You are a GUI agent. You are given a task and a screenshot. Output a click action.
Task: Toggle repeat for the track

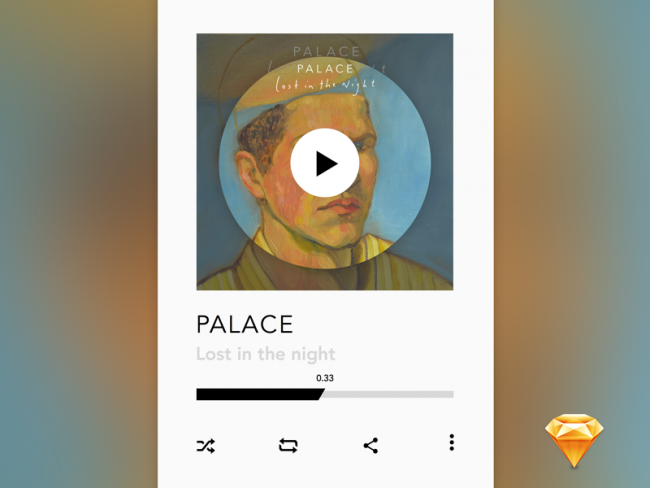(288, 446)
